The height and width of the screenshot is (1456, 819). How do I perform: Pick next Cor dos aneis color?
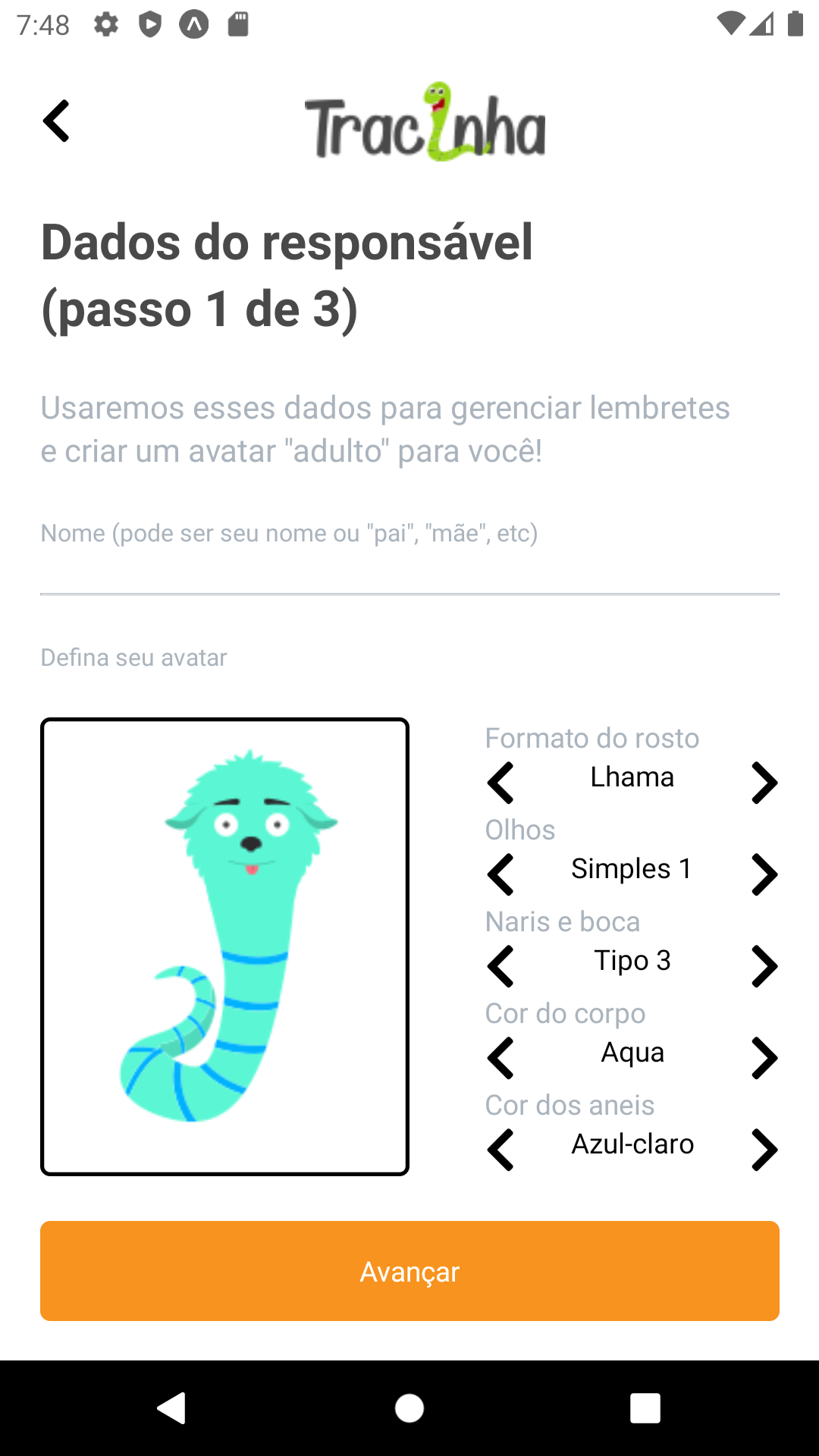pyautogui.click(x=764, y=1150)
